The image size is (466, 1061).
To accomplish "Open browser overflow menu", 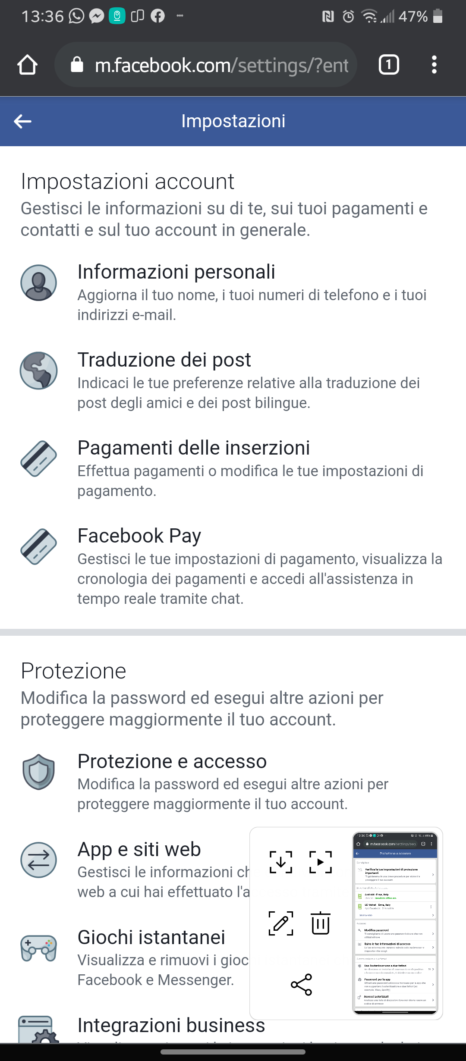I will pos(434,65).
